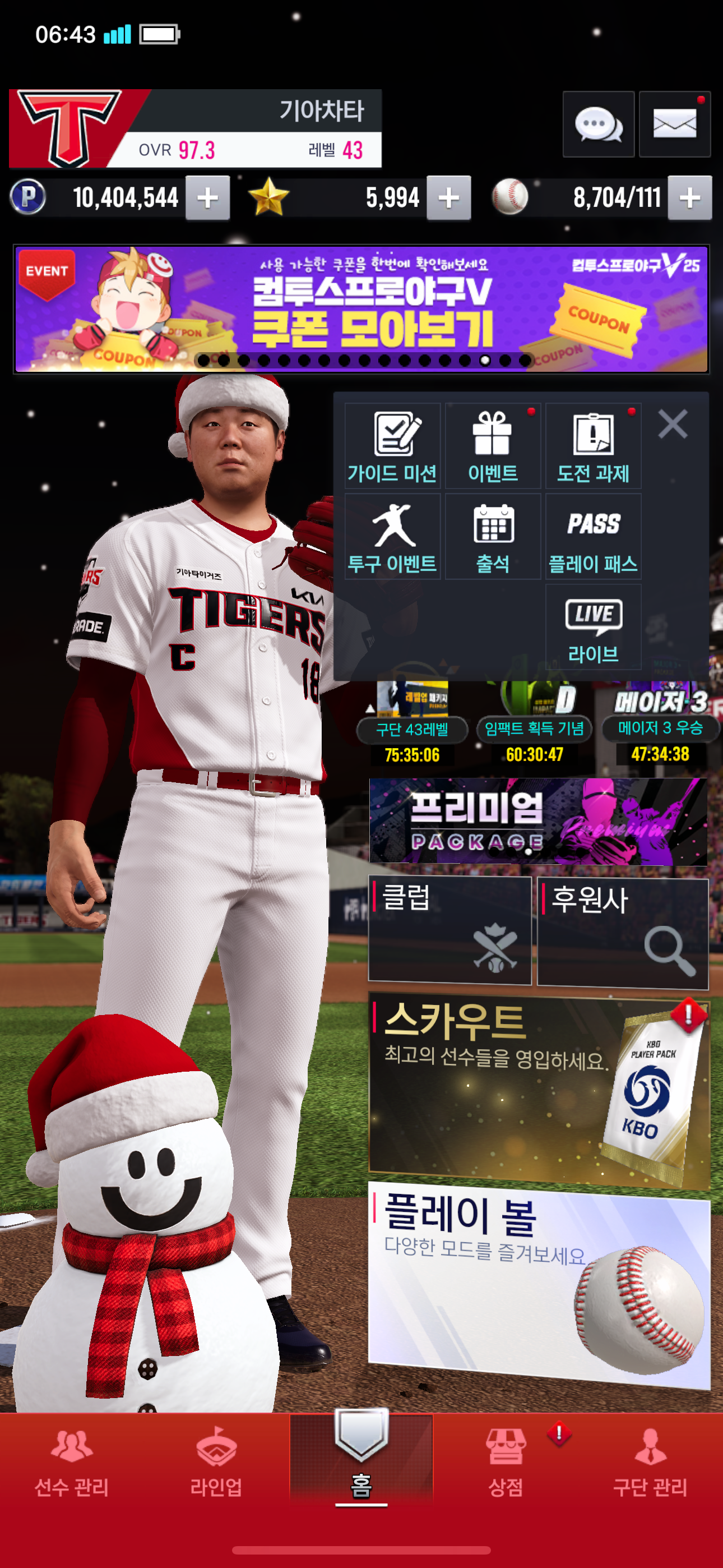The image size is (723, 1568).
Task: Open the mailbox envelope icon
Action: click(674, 124)
